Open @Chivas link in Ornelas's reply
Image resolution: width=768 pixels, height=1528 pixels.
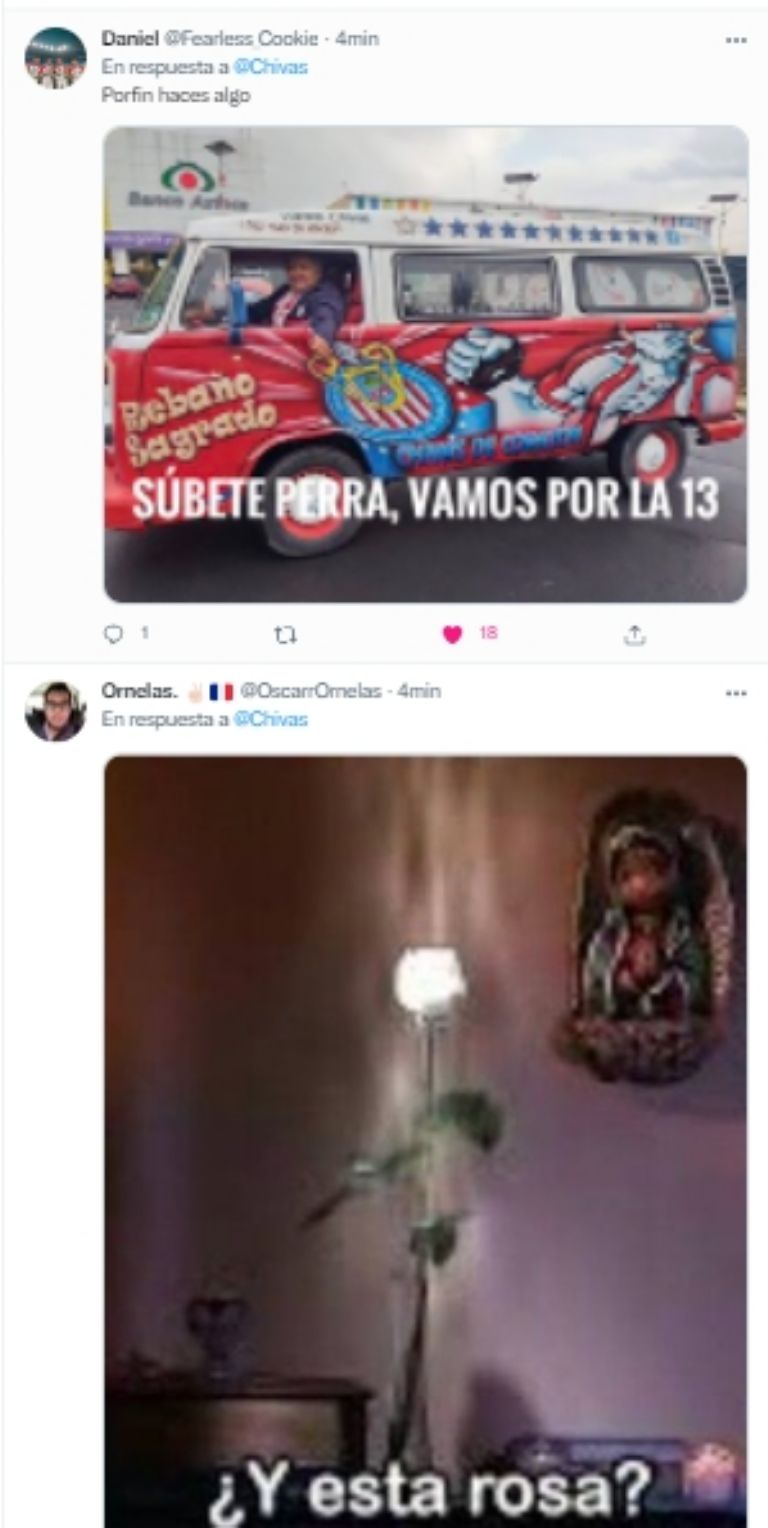point(270,719)
